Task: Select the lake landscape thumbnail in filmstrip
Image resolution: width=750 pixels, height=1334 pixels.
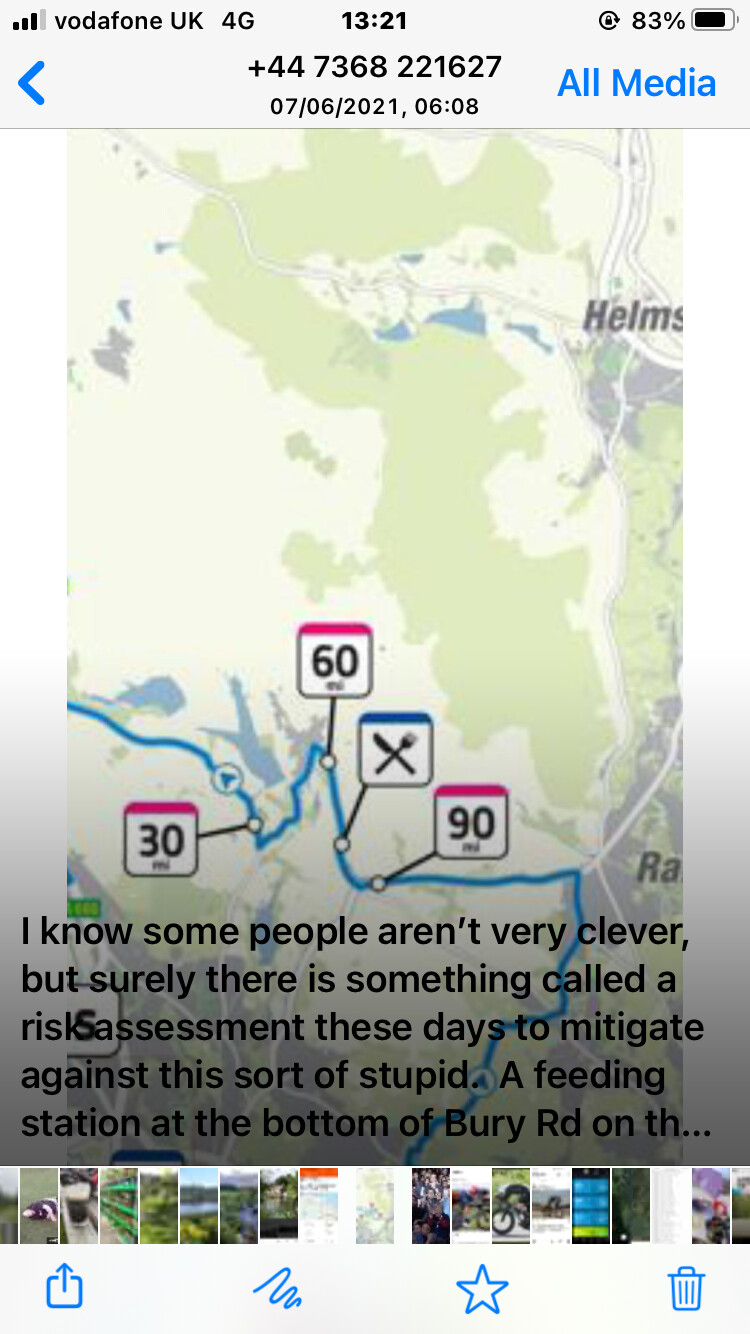Action: pyautogui.click(x=199, y=1206)
